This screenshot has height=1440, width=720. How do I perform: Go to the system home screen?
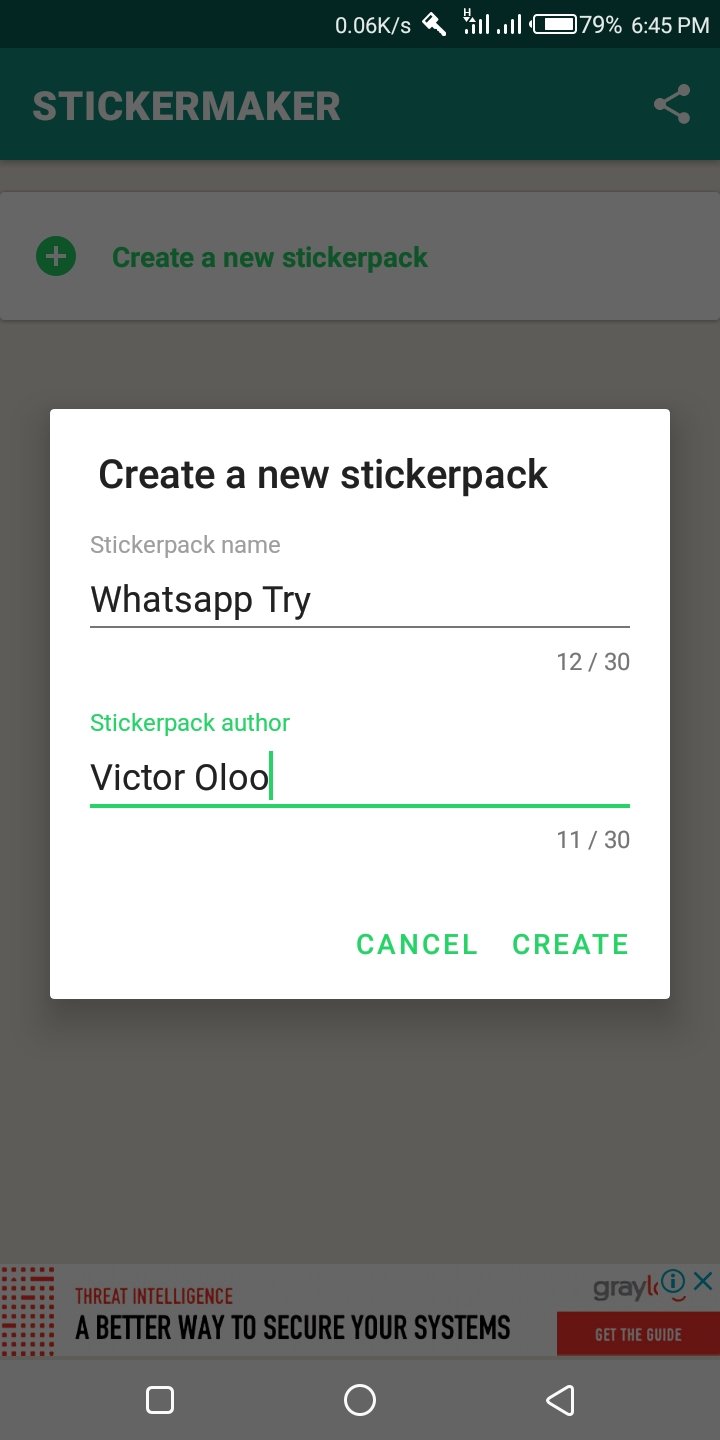pyautogui.click(x=360, y=1400)
